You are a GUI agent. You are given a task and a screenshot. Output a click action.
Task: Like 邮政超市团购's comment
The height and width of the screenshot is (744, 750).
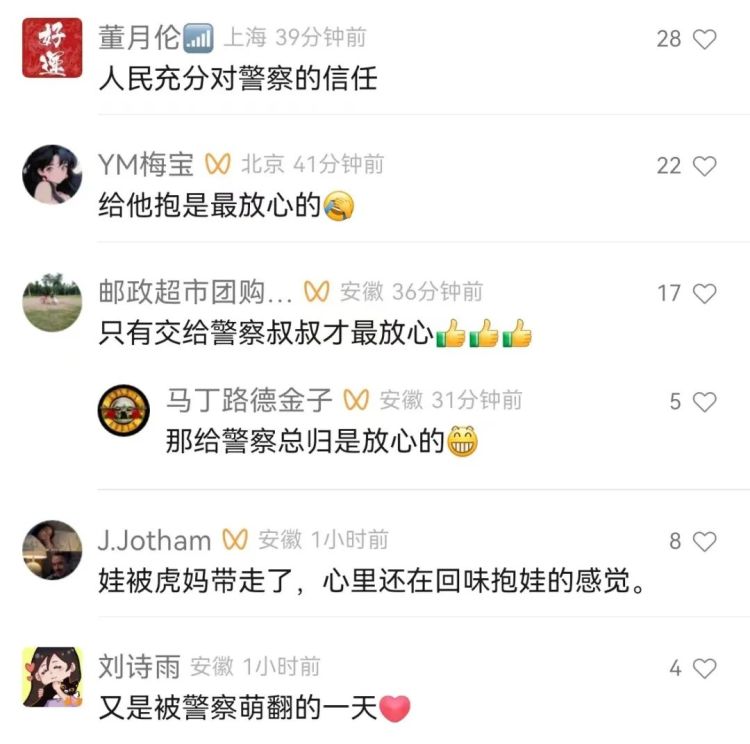click(x=705, y=293)
